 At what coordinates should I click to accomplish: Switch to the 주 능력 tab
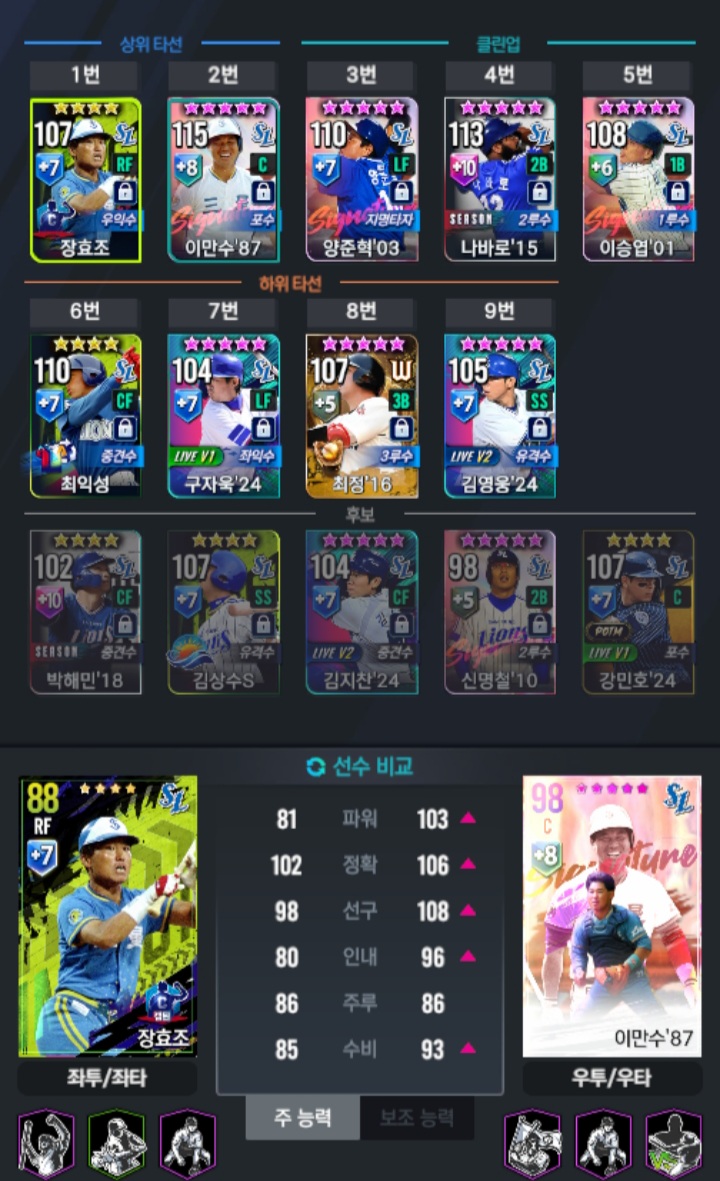coord(302,1118)
